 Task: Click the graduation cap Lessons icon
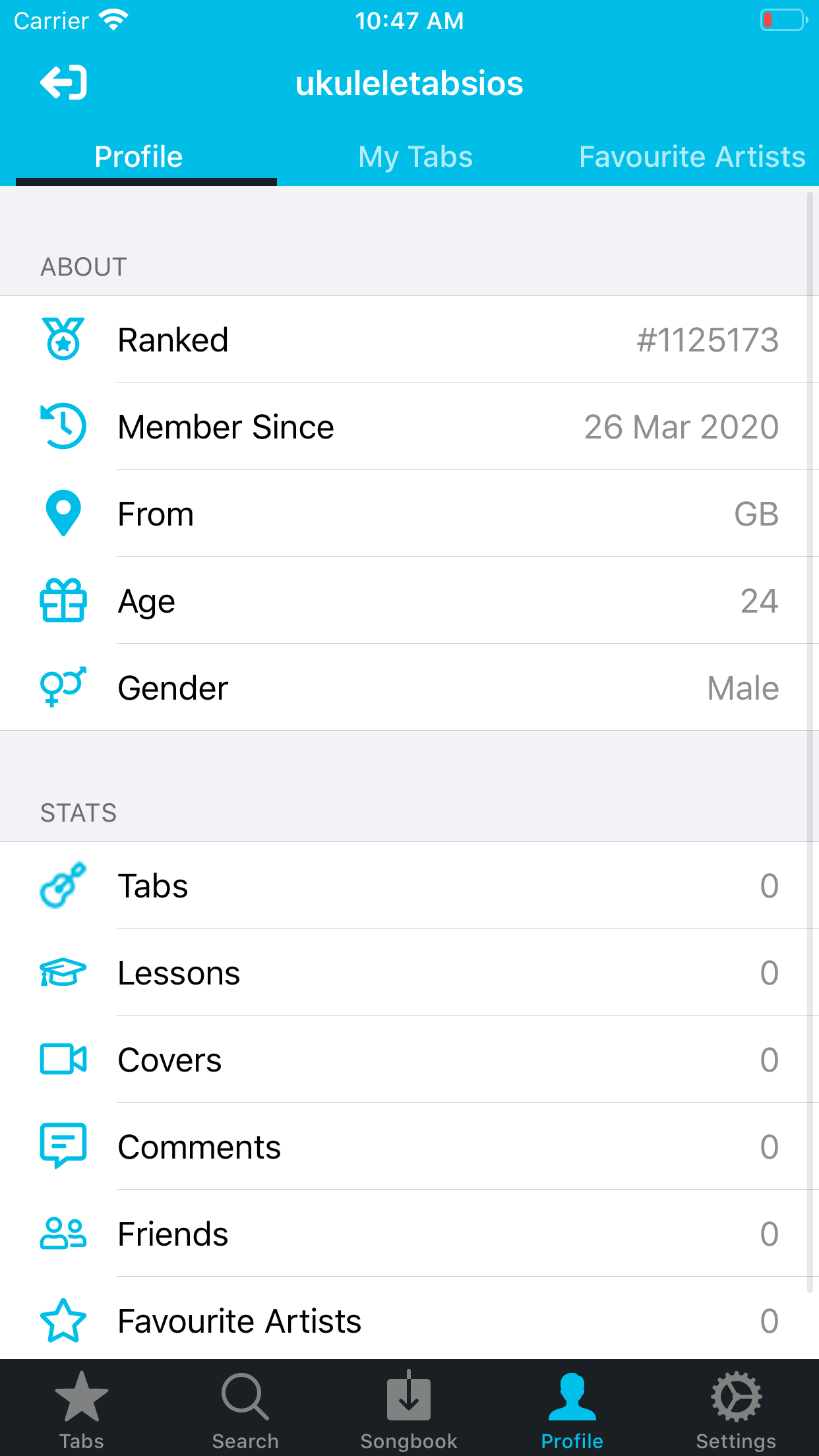tap(63, 973)
